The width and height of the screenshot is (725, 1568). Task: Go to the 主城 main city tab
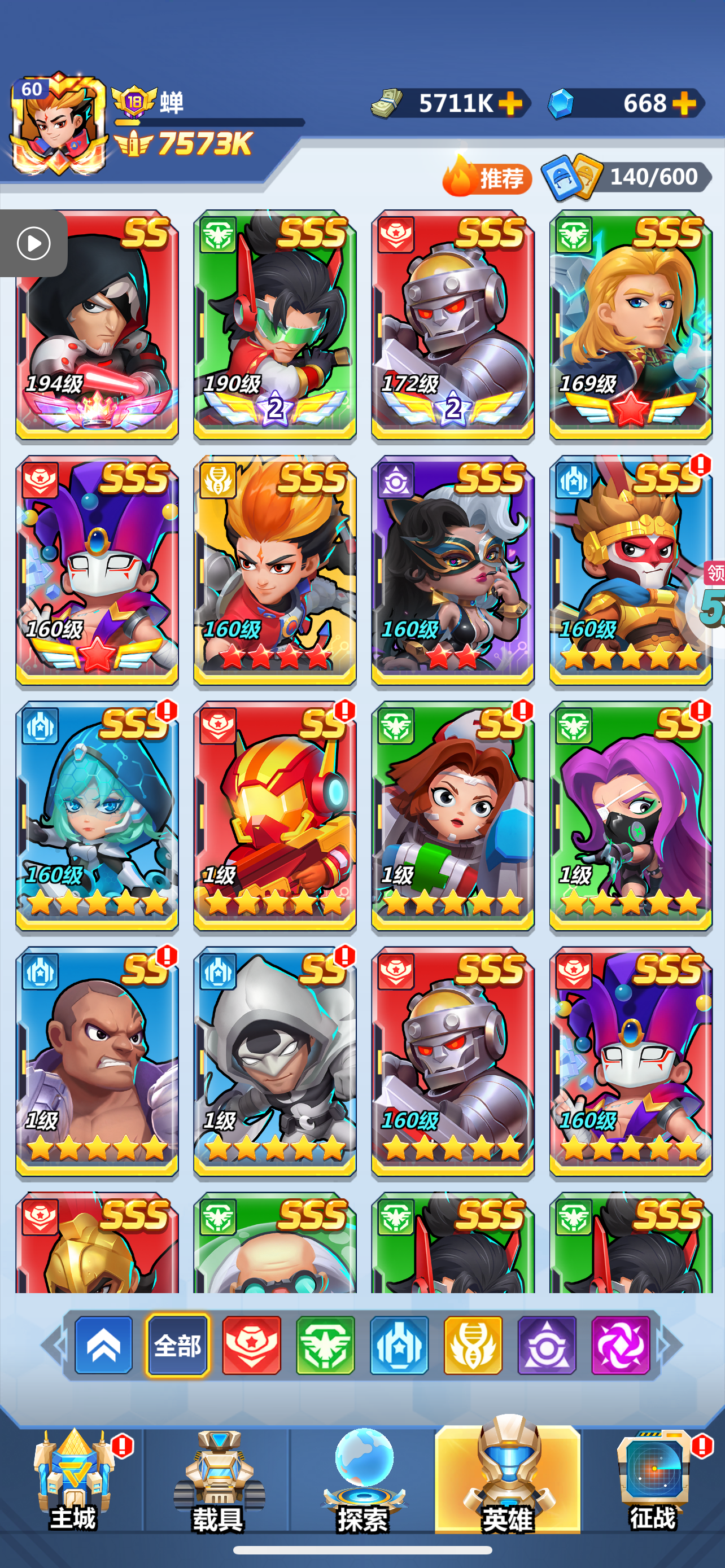73,1481
